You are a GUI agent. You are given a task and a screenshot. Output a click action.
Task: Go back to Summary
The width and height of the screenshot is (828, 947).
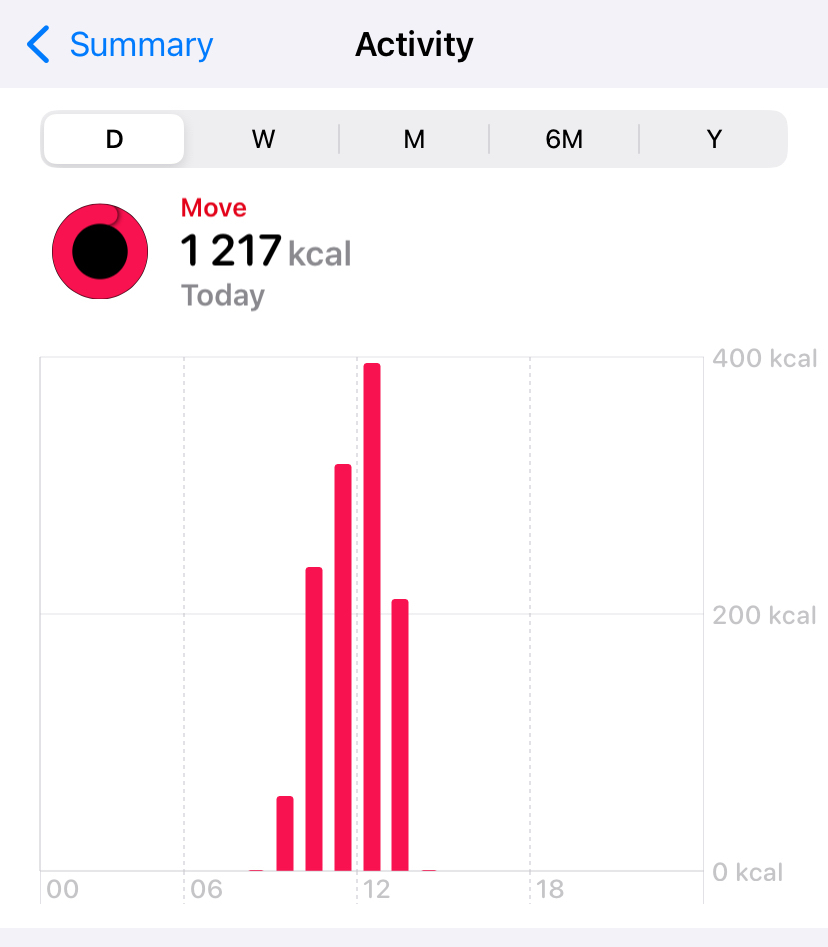120,45
